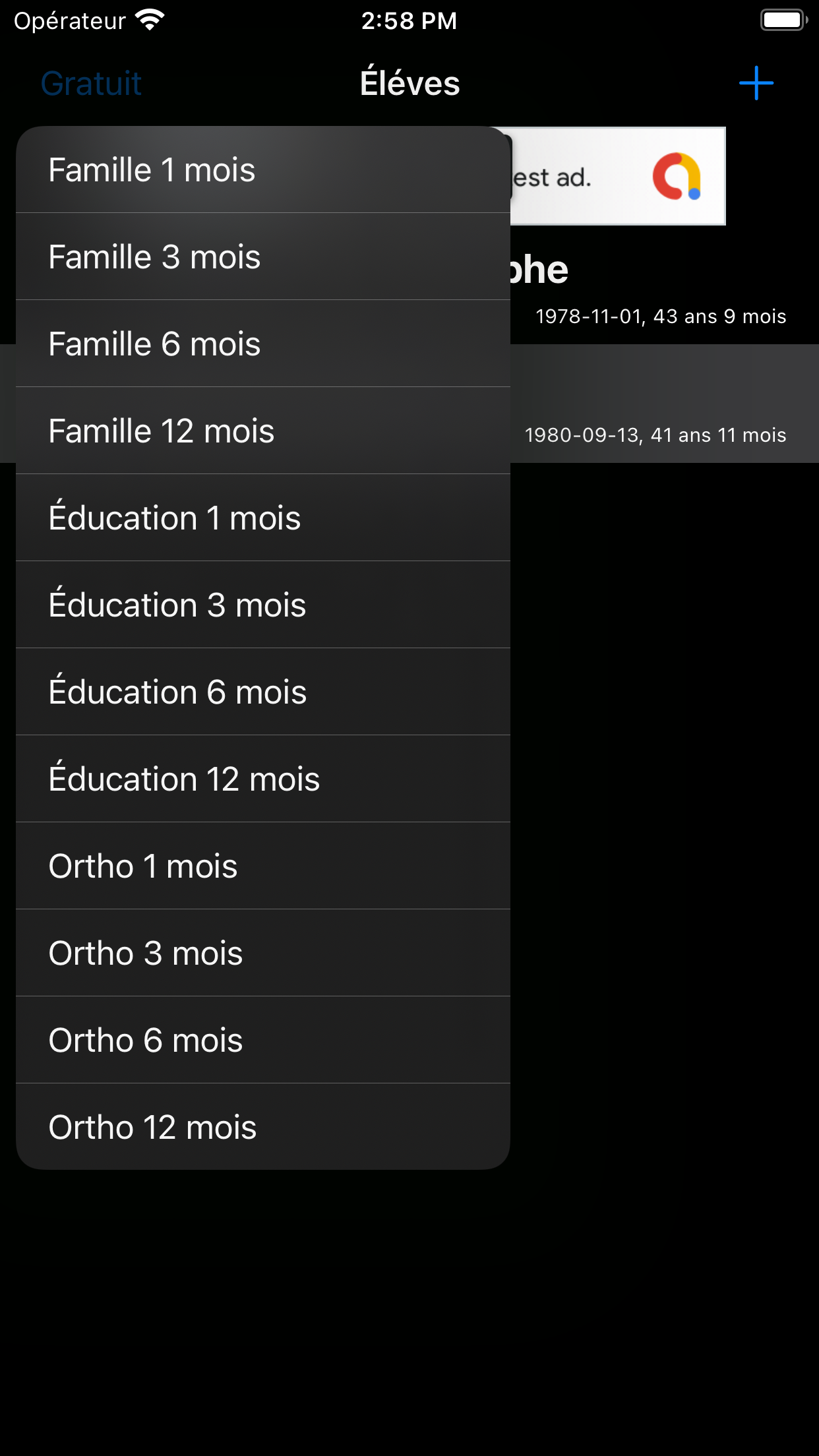The height and width of the screenshot is (1456, 819).
Task: Pick Ortho 6 mois subscription
Action: tap(263, 1040)
